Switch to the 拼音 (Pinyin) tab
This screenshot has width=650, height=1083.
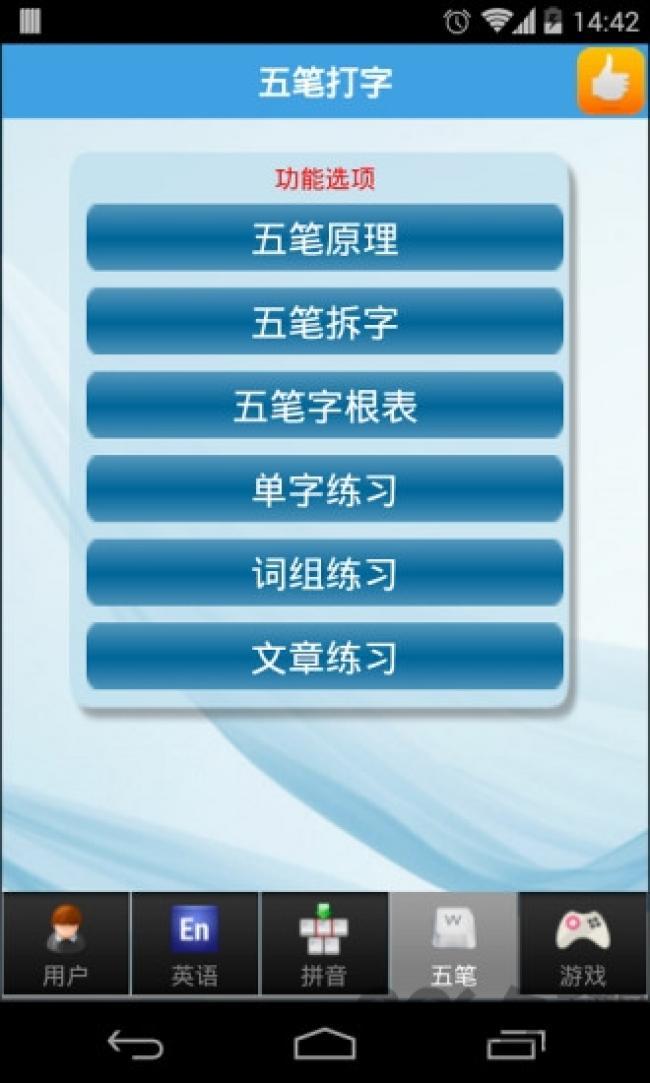(324, 945)
